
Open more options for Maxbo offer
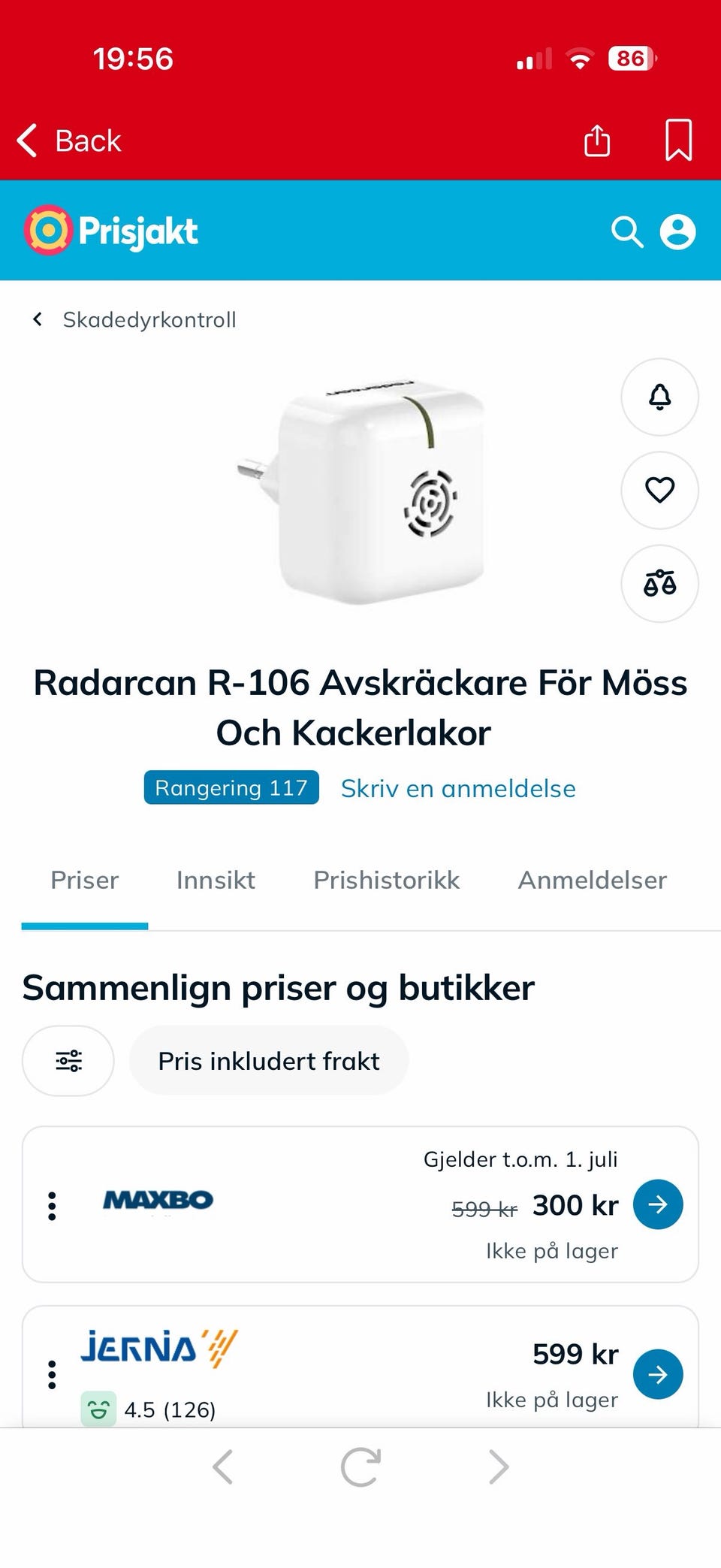coord(52,1205)
